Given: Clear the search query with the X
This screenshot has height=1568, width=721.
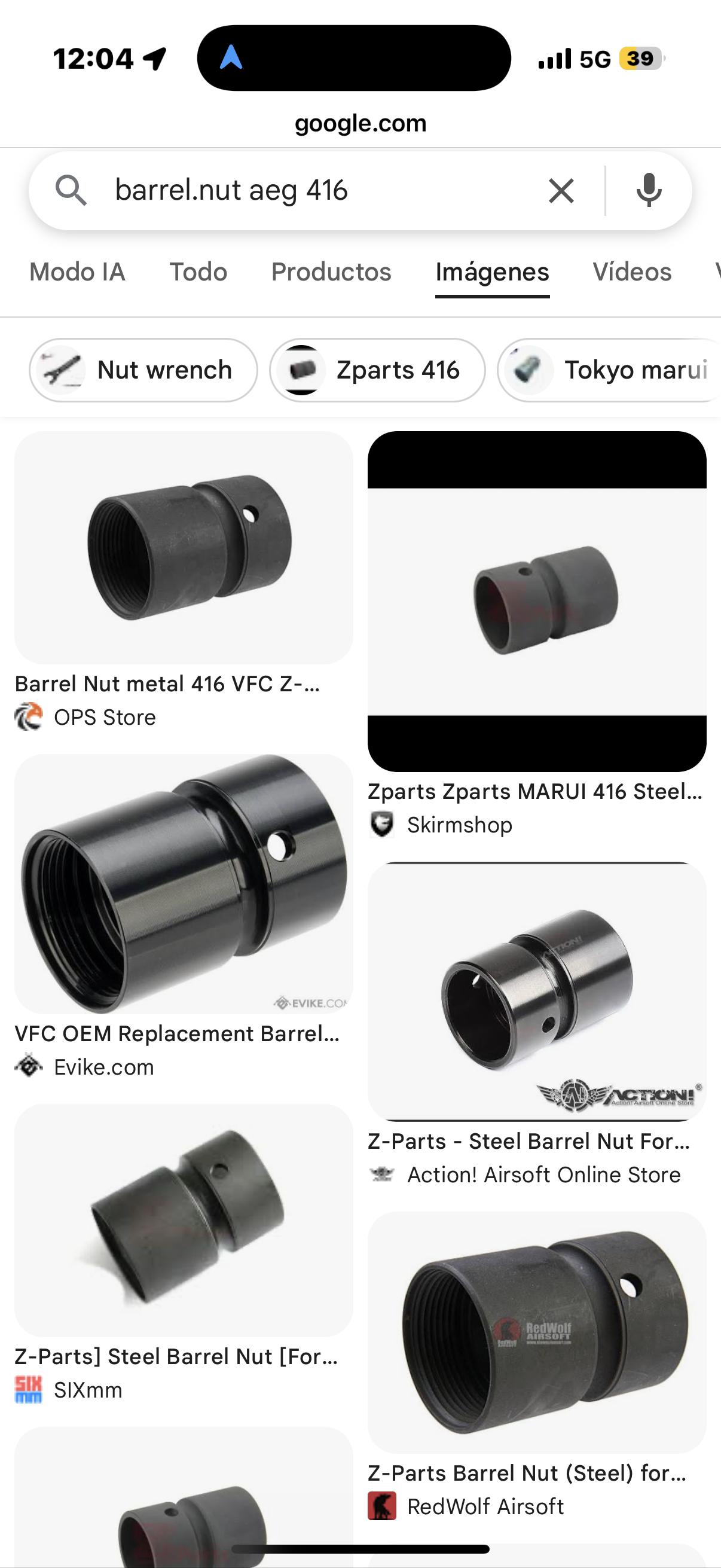Looking at the screenshot, I should 561,191.
